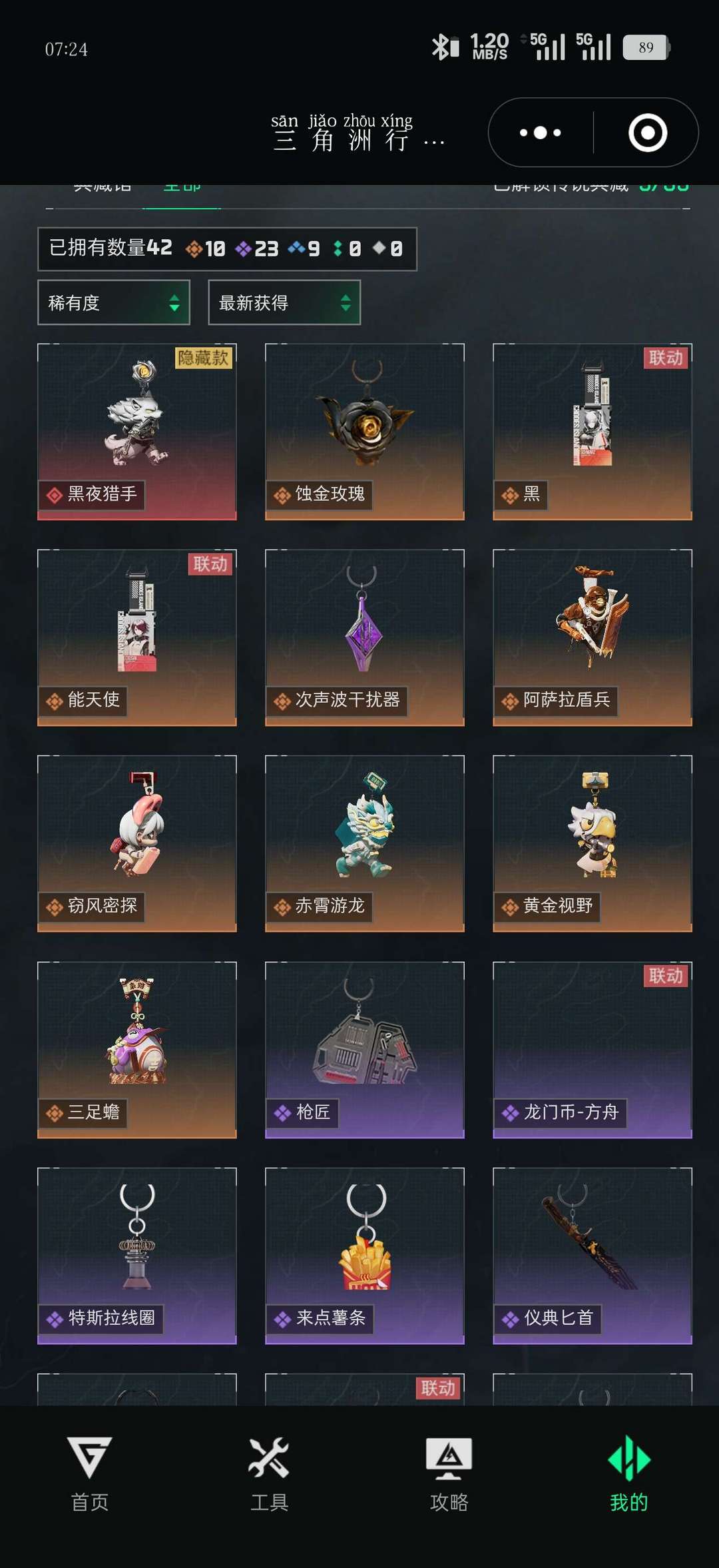Select the 赤霄游龙 charm
Screen dimensions: 719x1568
coord(365,843)
